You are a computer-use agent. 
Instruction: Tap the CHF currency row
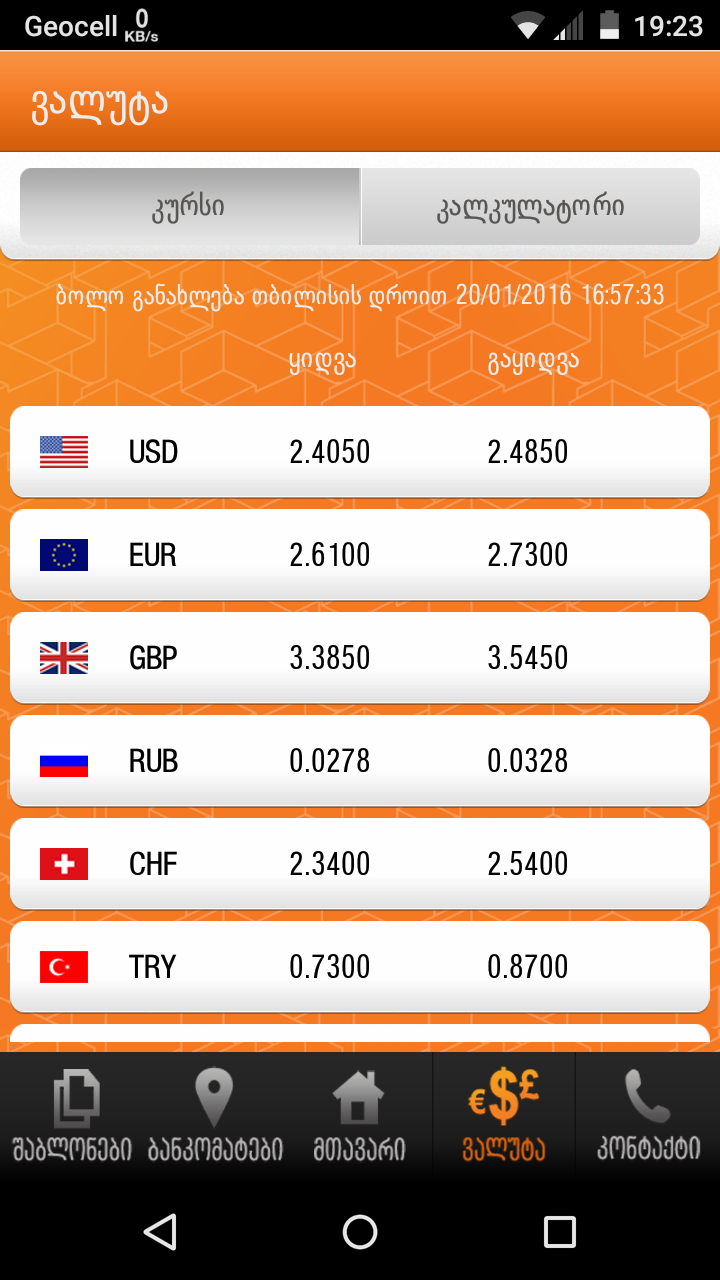[360, 864]
